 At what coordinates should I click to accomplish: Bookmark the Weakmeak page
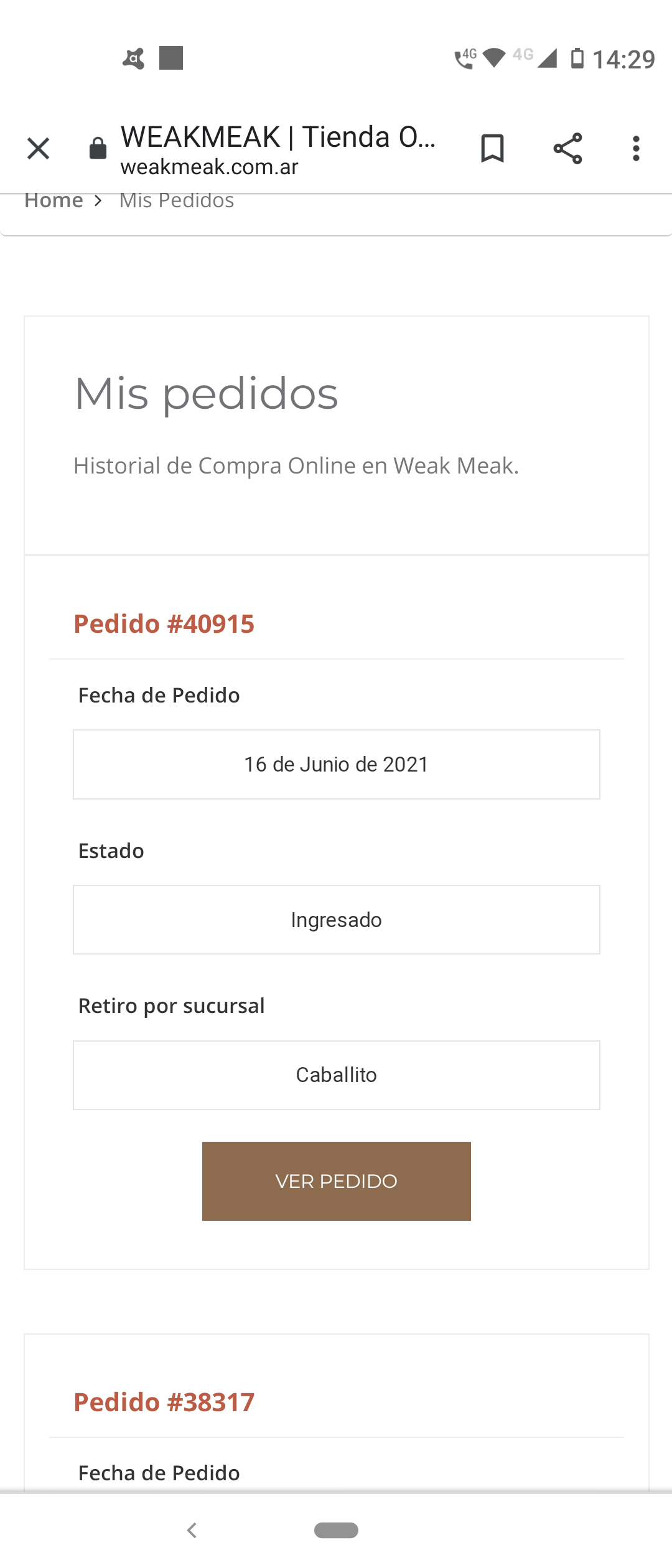click(492, 149)
